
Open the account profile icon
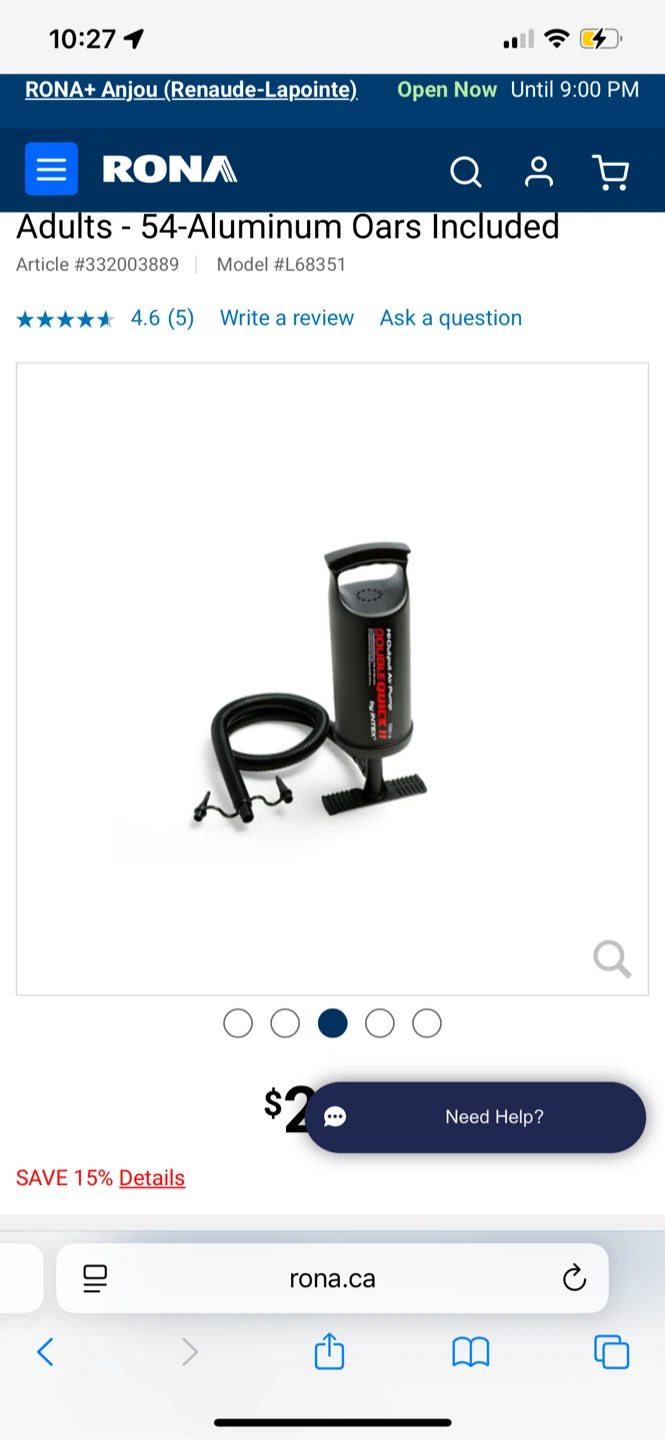pyautogui.click(x=539, y=171)
